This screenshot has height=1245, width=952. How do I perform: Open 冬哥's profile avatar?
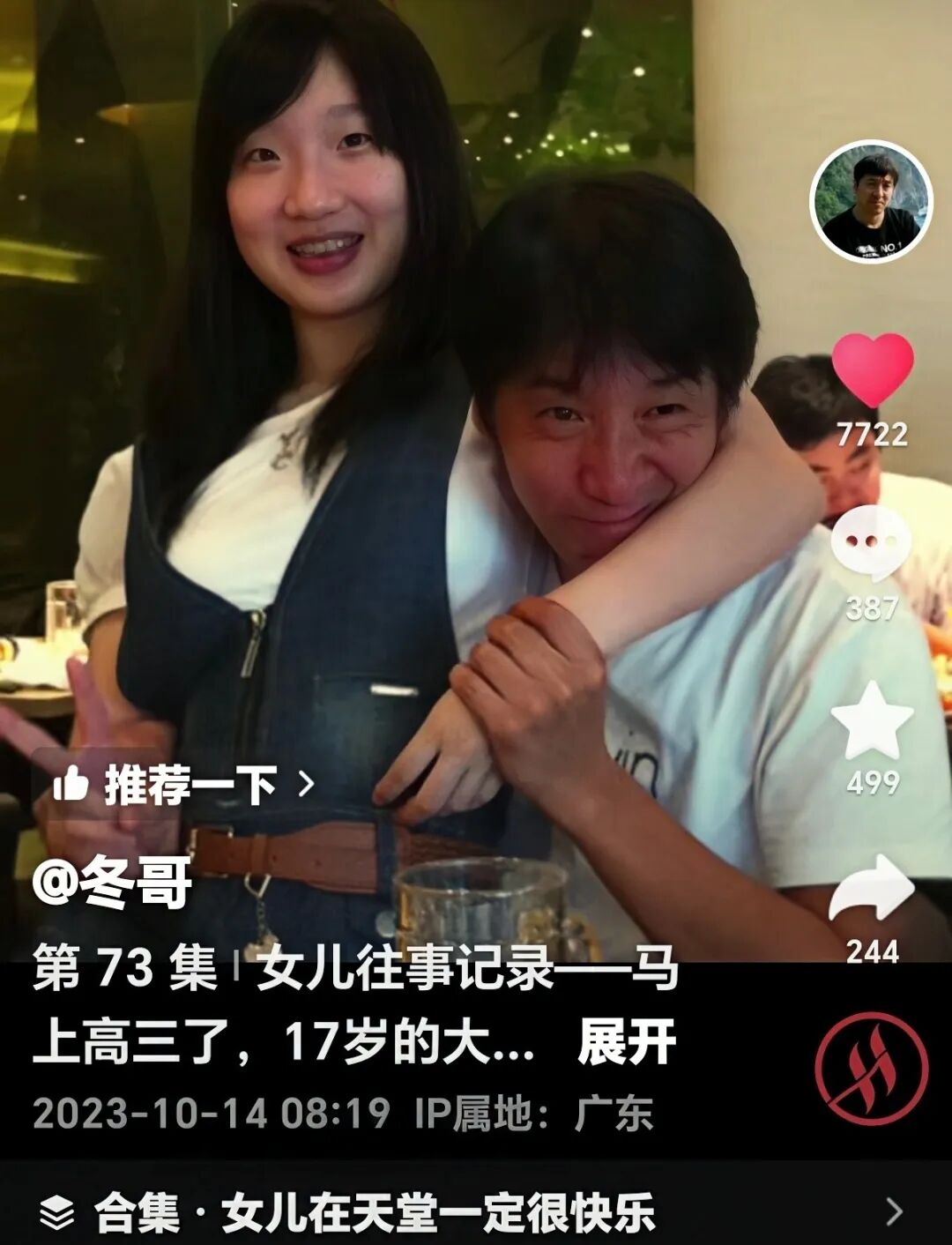coord(870,202)
